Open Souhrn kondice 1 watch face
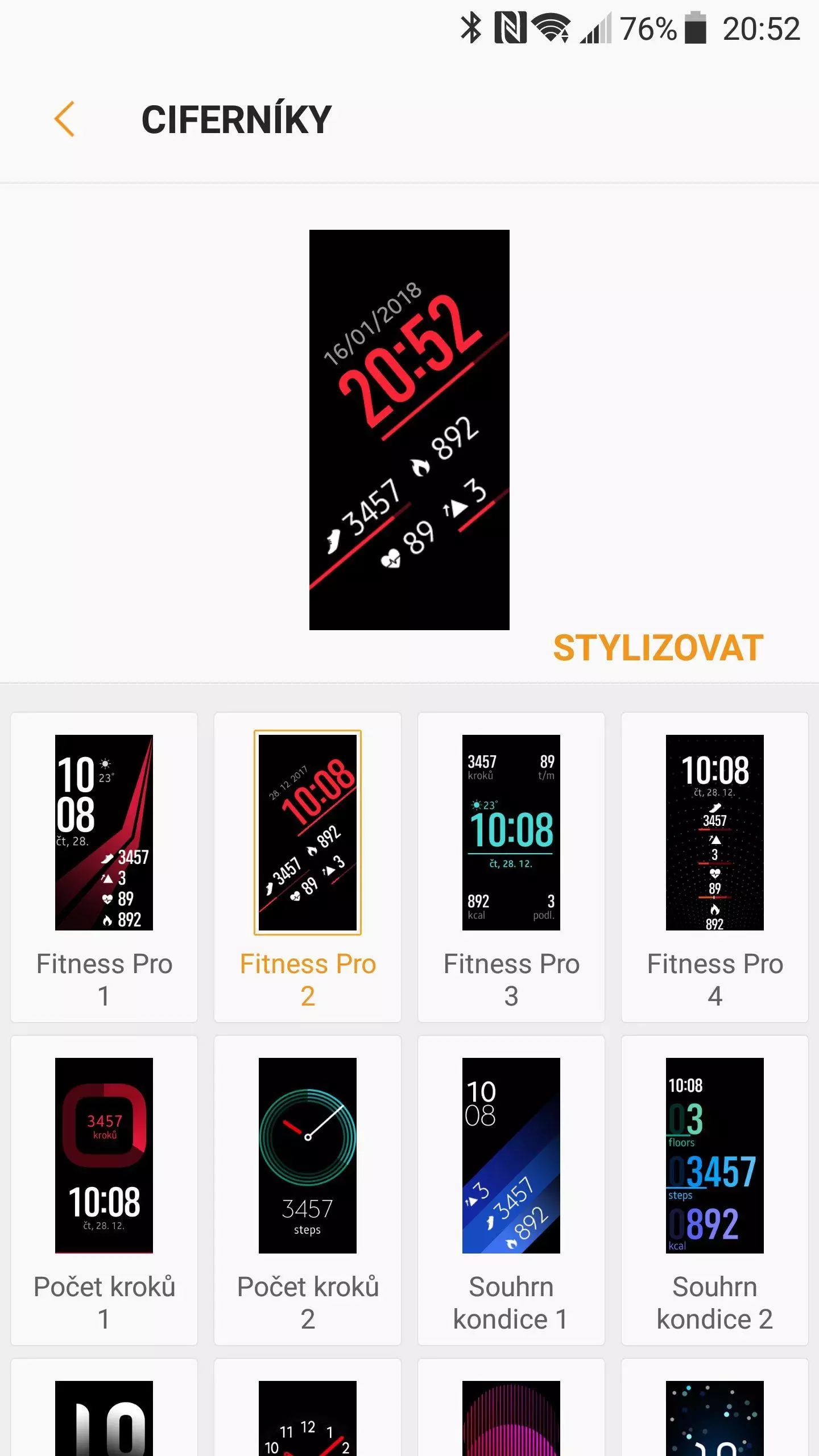The image size is (819, 1456). point(511,1190)
